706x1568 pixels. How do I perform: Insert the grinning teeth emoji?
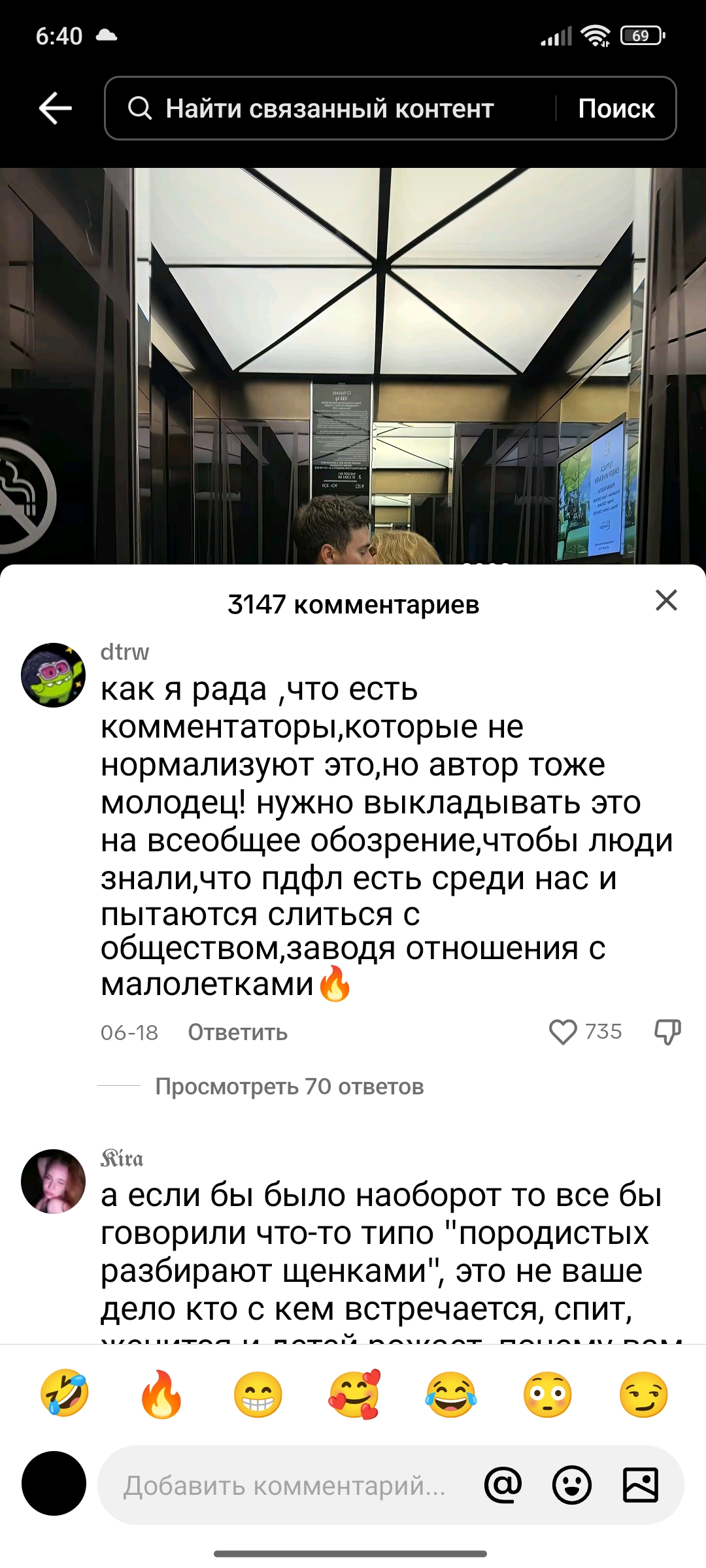(x=258, y=1394)
